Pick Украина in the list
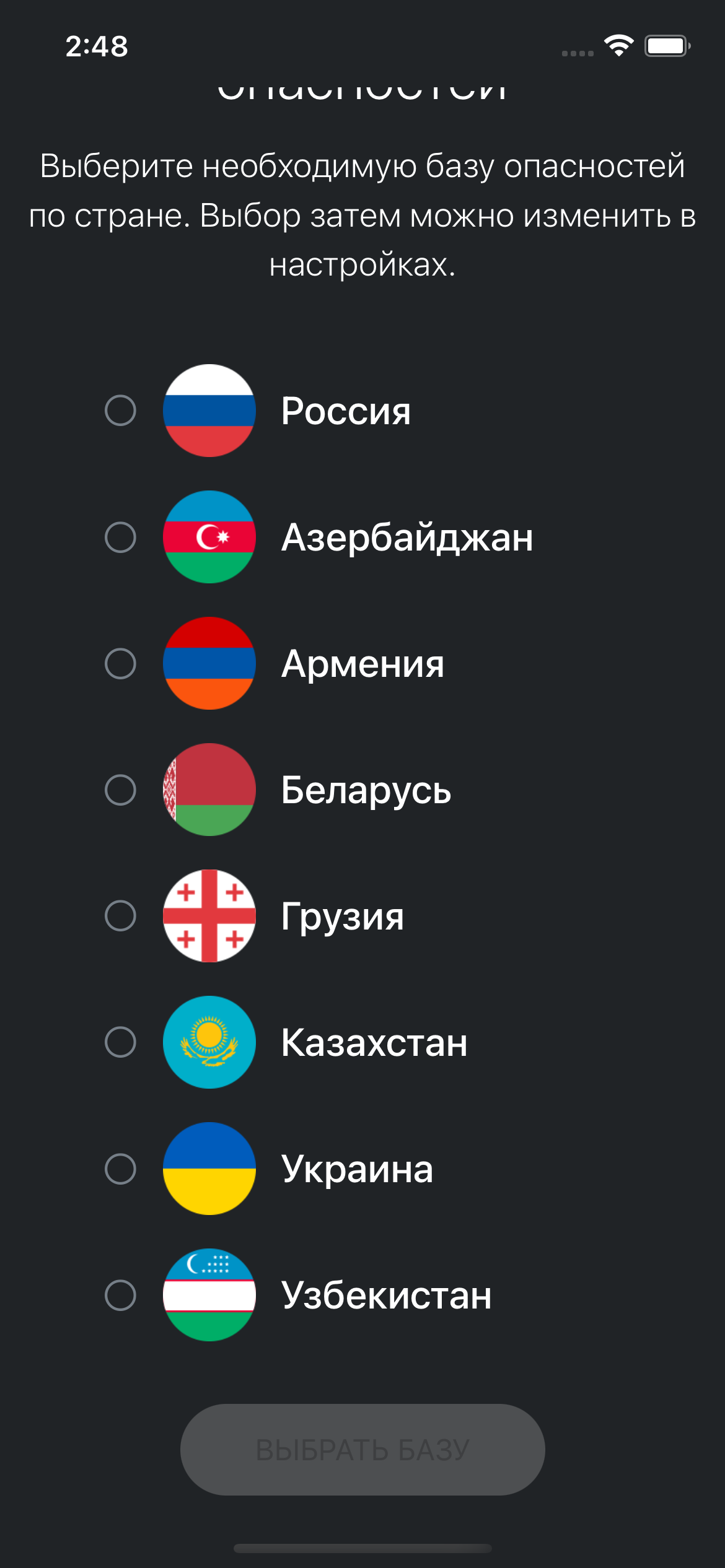Viewport: 725px width, 1568px height. tap(120, 1169)
